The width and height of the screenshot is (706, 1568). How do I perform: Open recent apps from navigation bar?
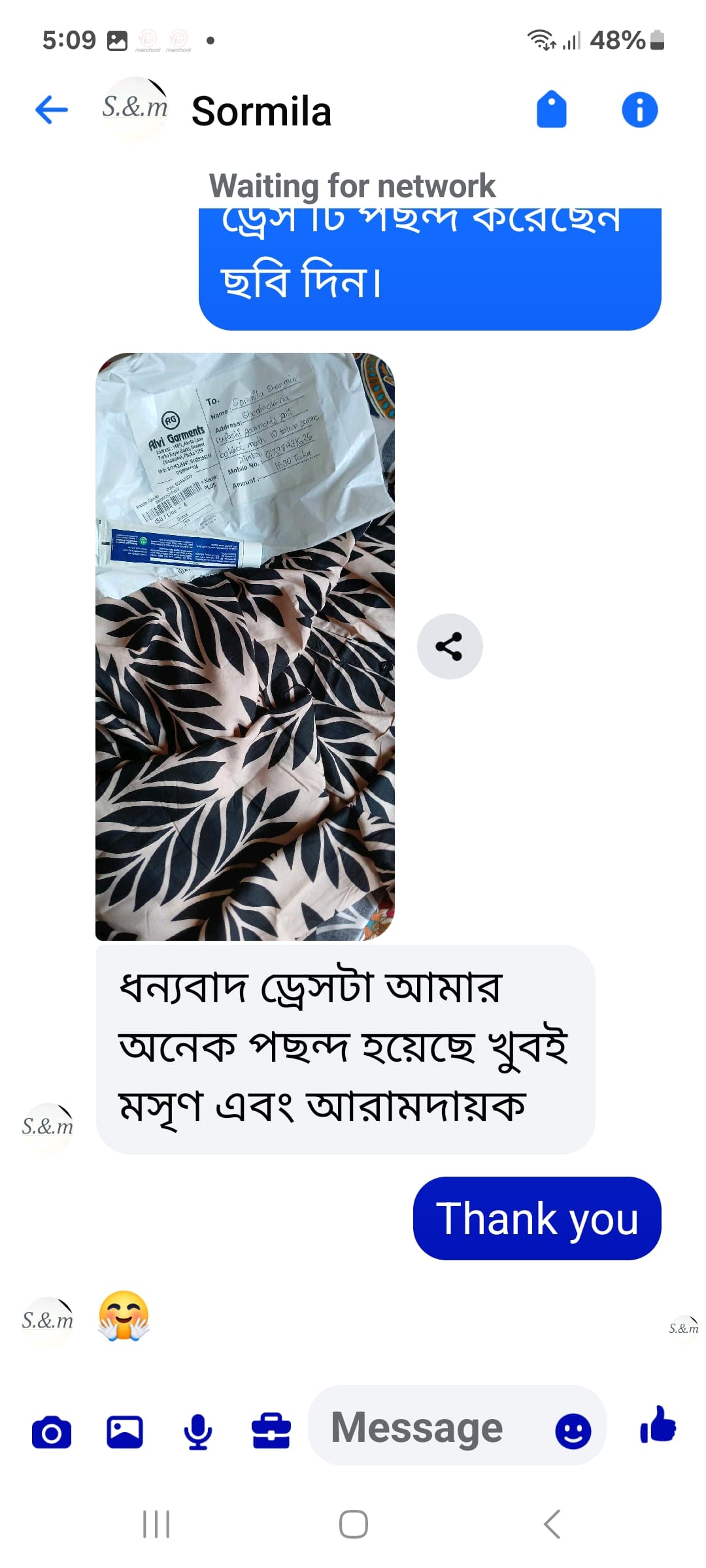coord(156,1524)
